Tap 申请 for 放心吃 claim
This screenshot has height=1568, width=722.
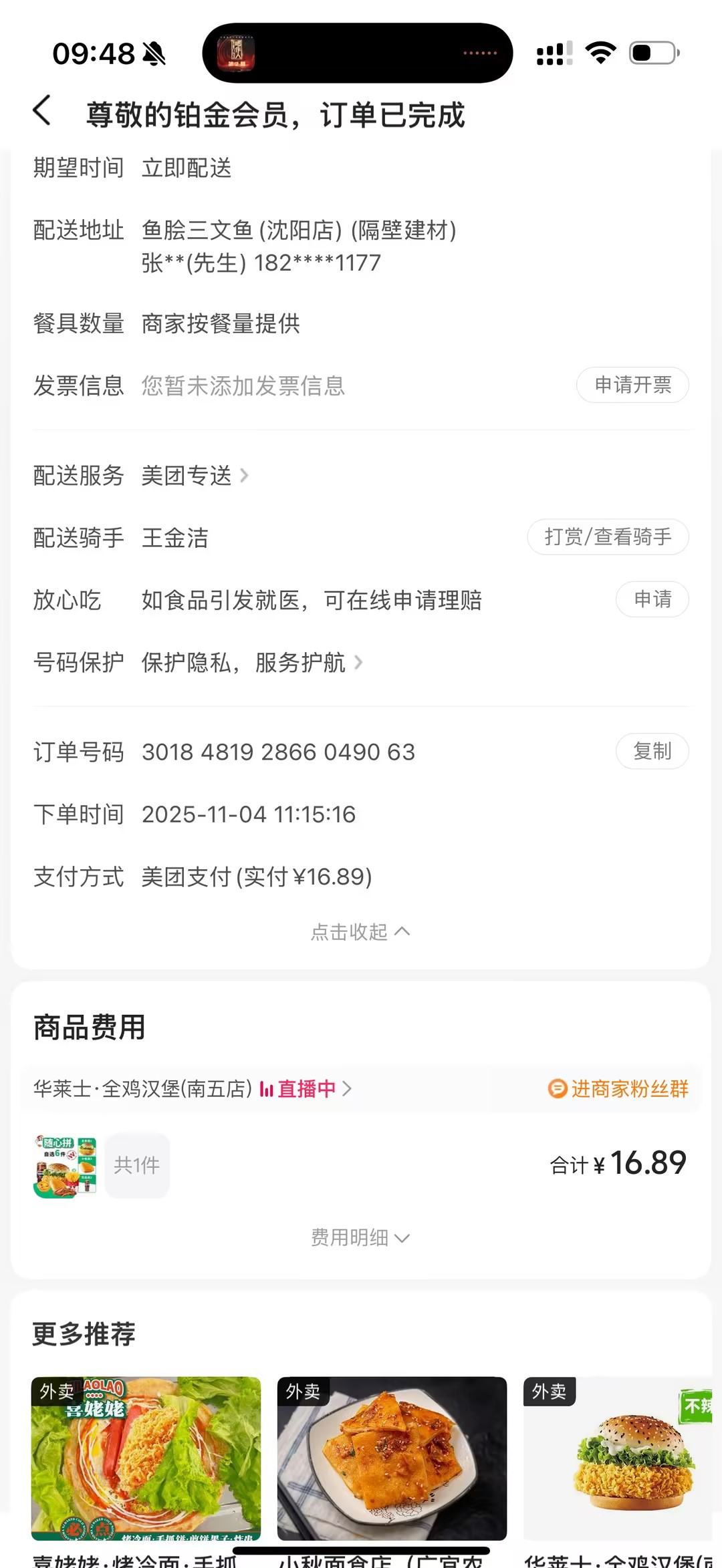tap(652, 599)
